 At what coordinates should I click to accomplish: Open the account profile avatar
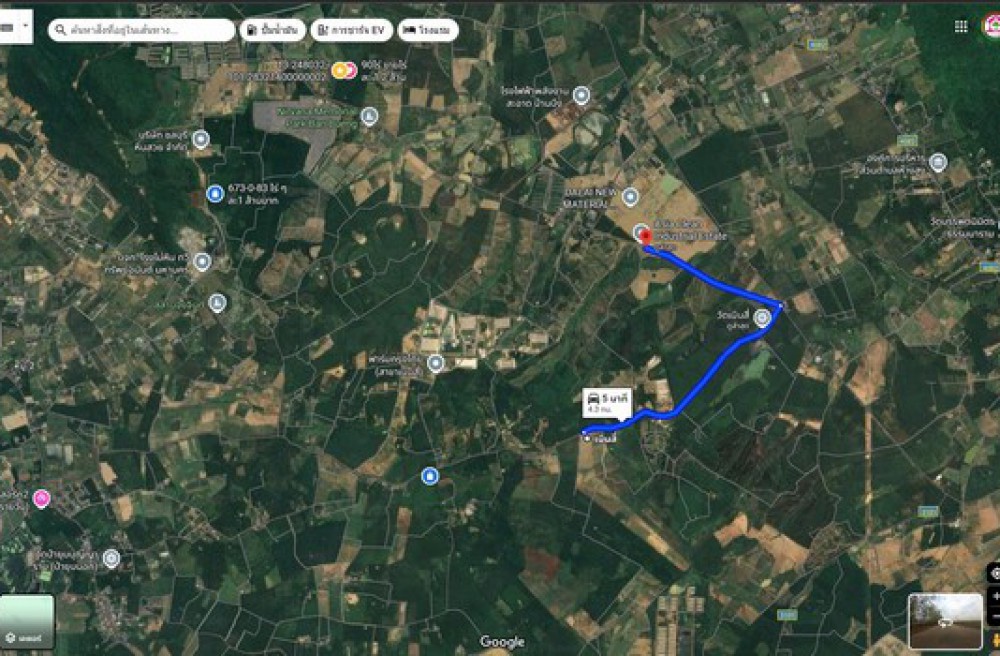pyautogui.click(x=991, y=26)
